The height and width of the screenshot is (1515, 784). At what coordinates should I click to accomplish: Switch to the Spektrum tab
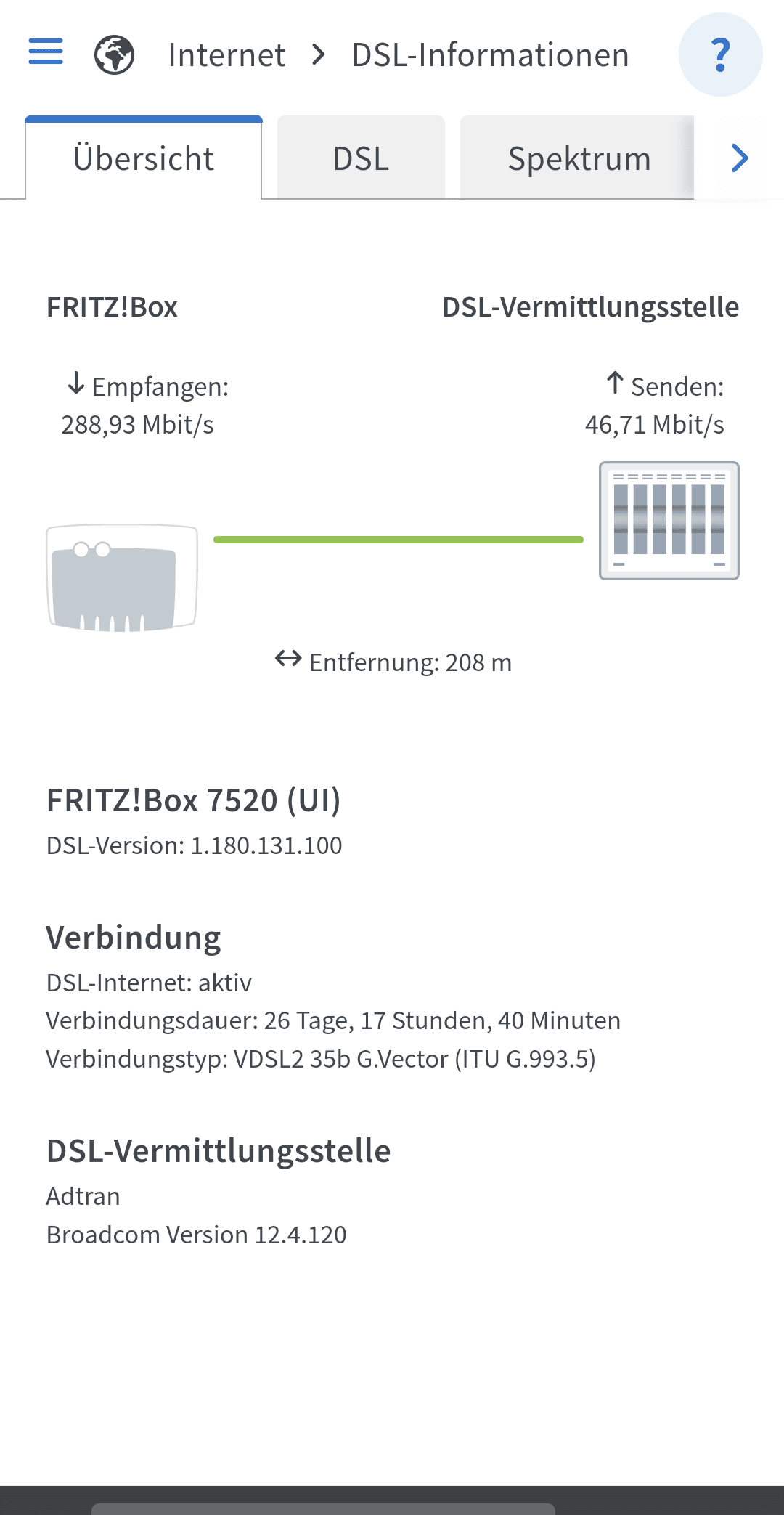[x=579, y=158]
